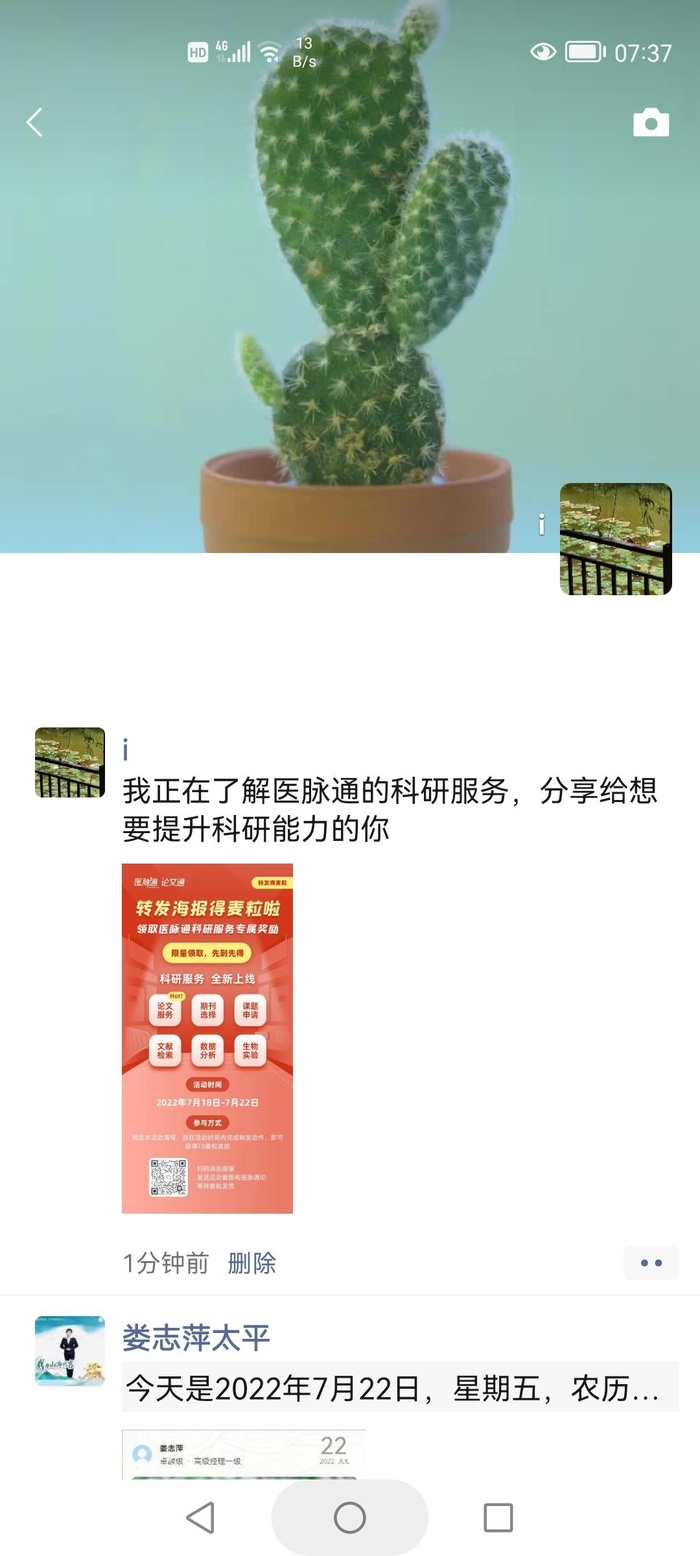Viewport: 700px width, 1556px height.
Task: Open the recent apps view
Action: 498,1517
